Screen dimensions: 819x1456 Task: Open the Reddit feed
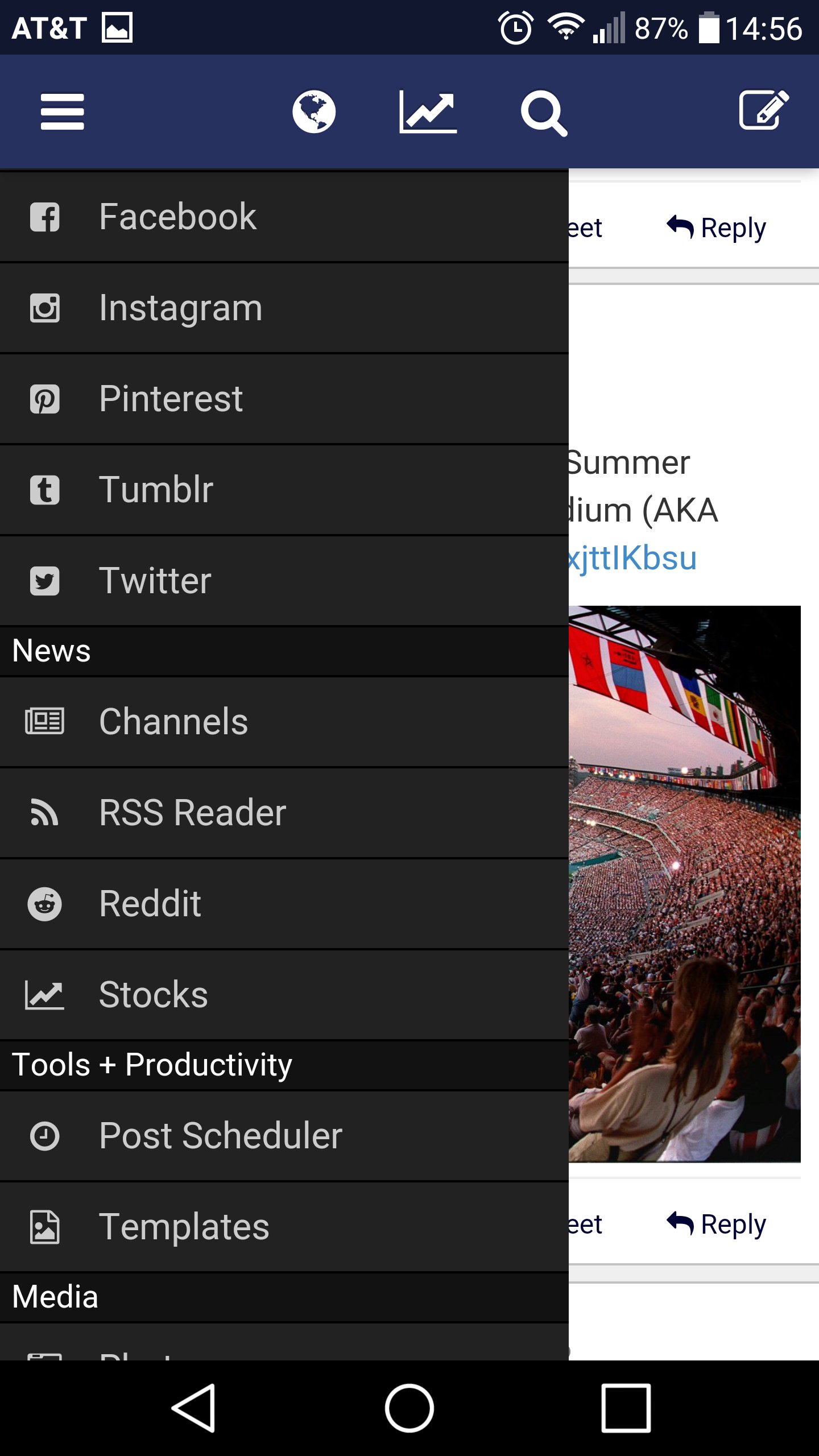[x=150, y=903]
